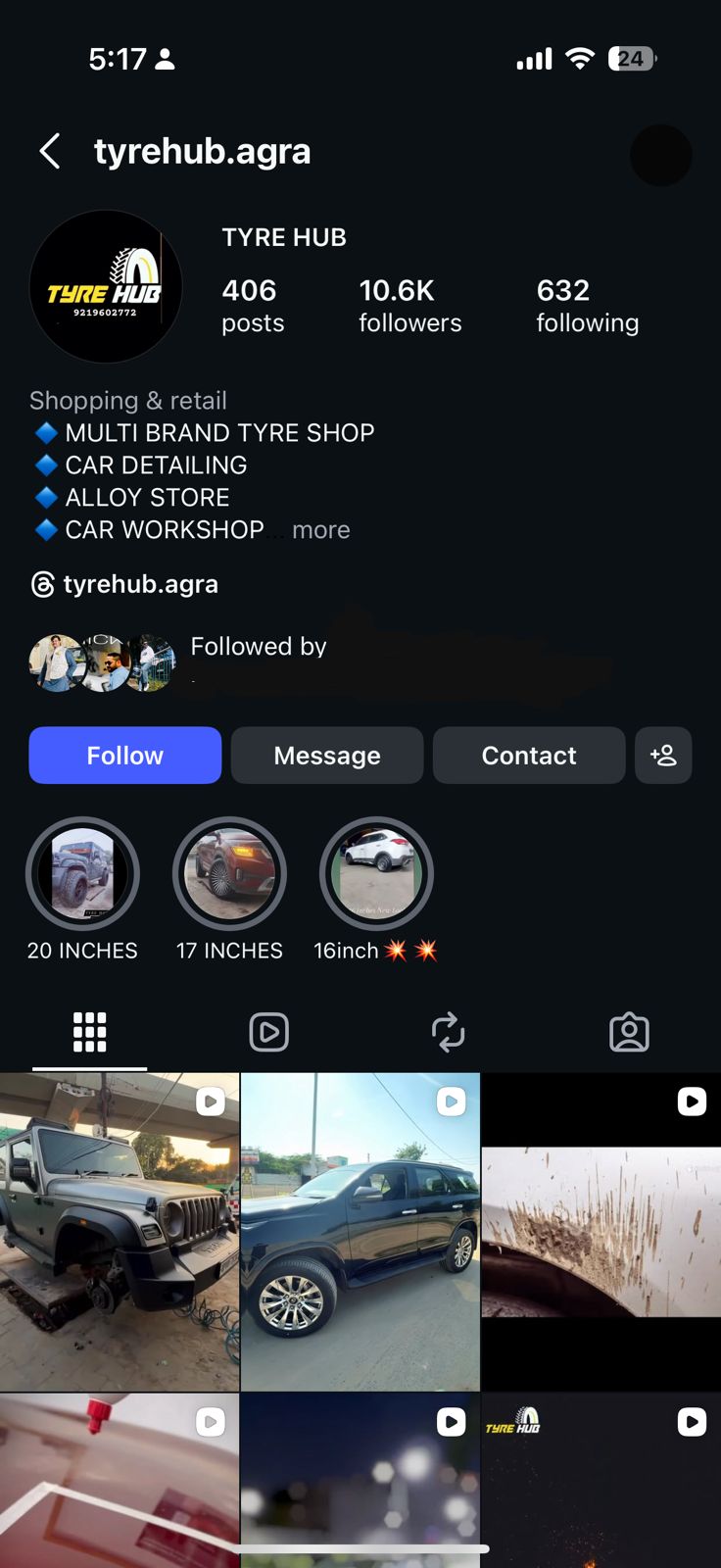721x1568 pixels.
Task: Switch to the posts grid tab
Action: [89, 1032]
